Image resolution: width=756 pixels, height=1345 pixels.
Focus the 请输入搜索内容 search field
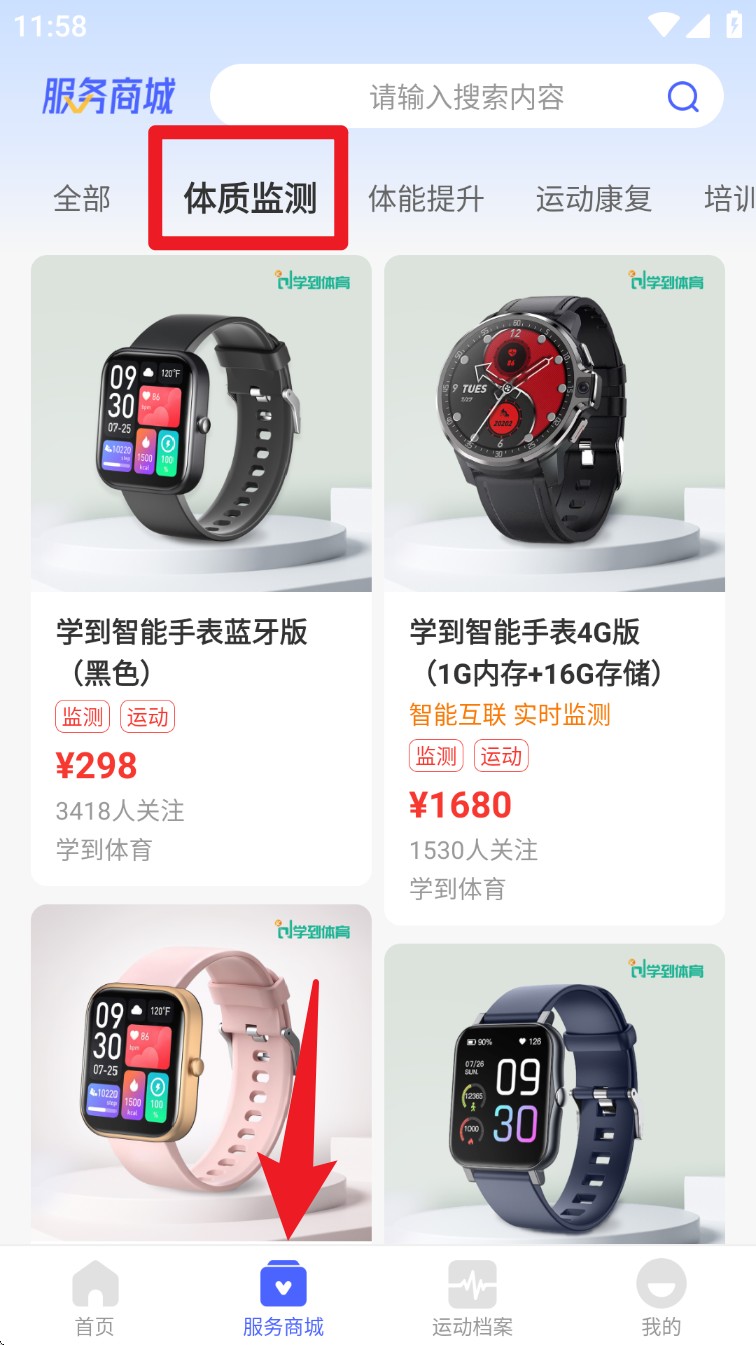pos(466,97)
